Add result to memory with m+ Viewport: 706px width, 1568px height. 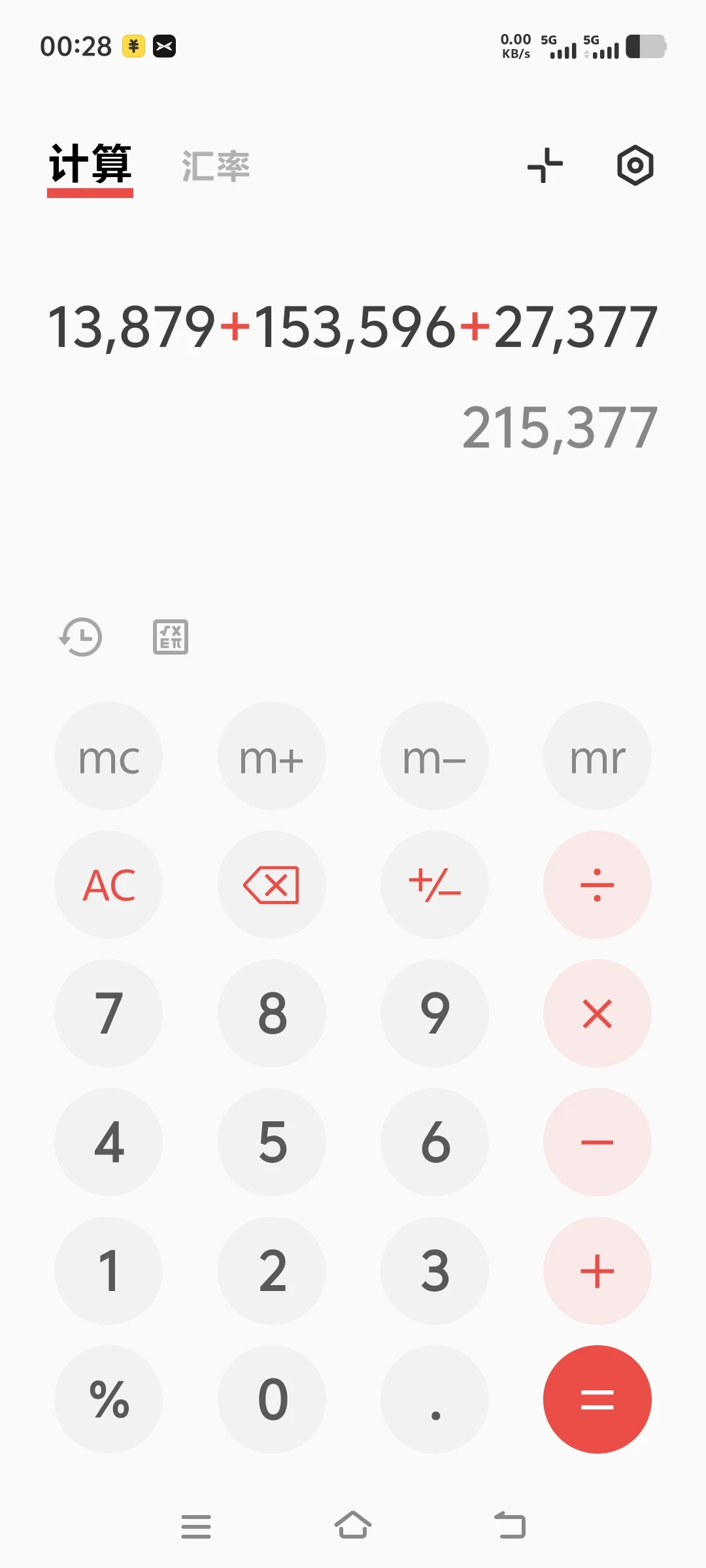271,757
